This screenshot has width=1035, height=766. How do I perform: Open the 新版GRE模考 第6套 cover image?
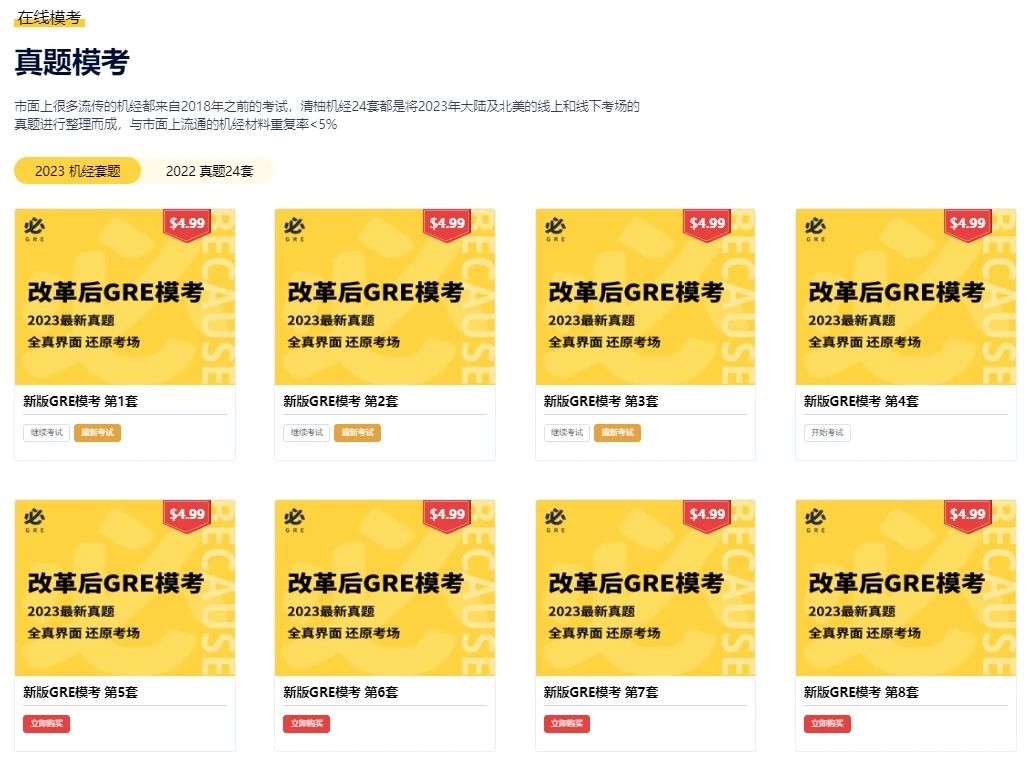[385, 588]
